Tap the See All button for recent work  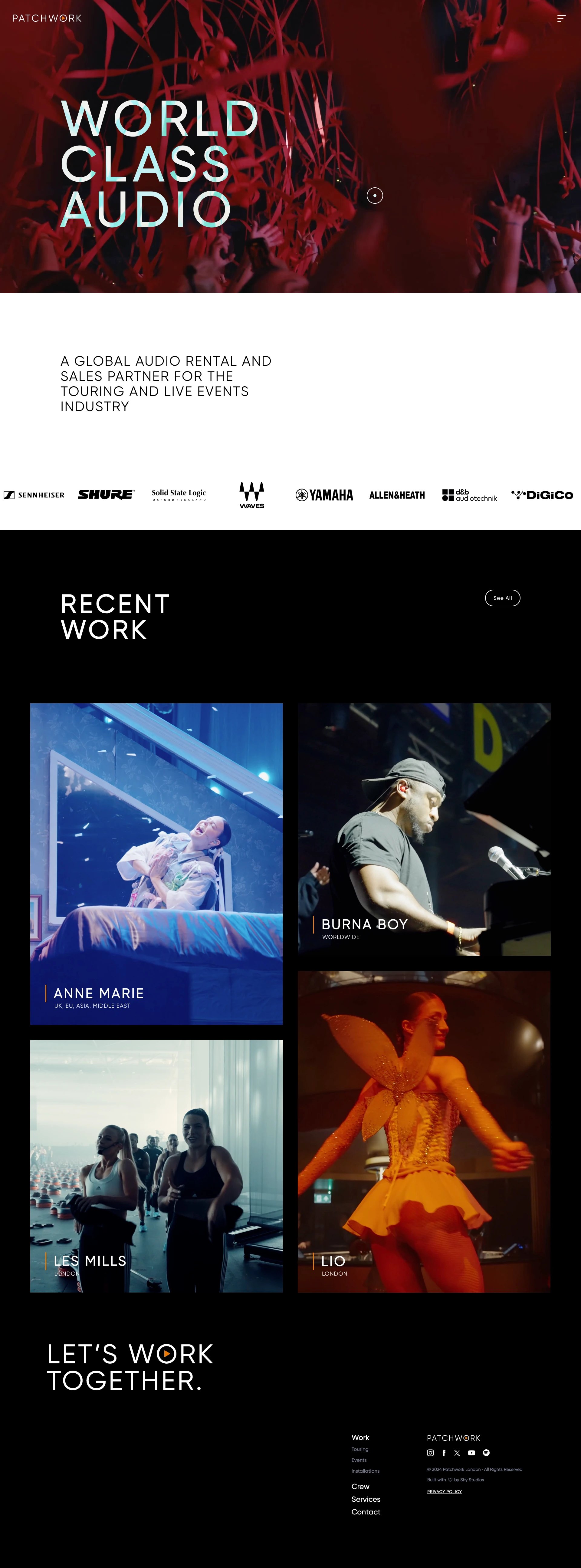[502, 598]
